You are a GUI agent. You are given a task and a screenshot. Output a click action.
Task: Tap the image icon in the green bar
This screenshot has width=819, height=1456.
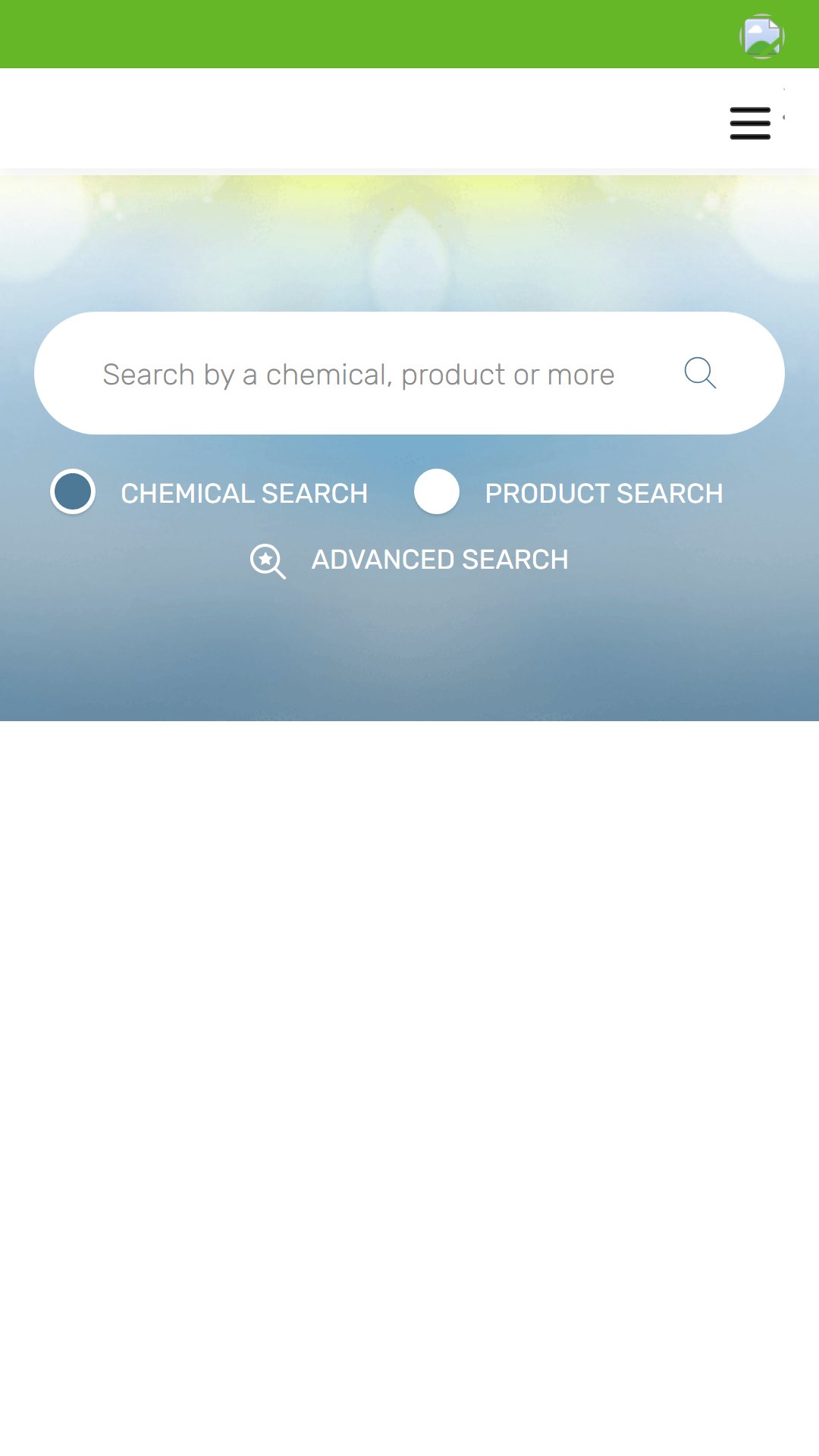click(762, 36)
